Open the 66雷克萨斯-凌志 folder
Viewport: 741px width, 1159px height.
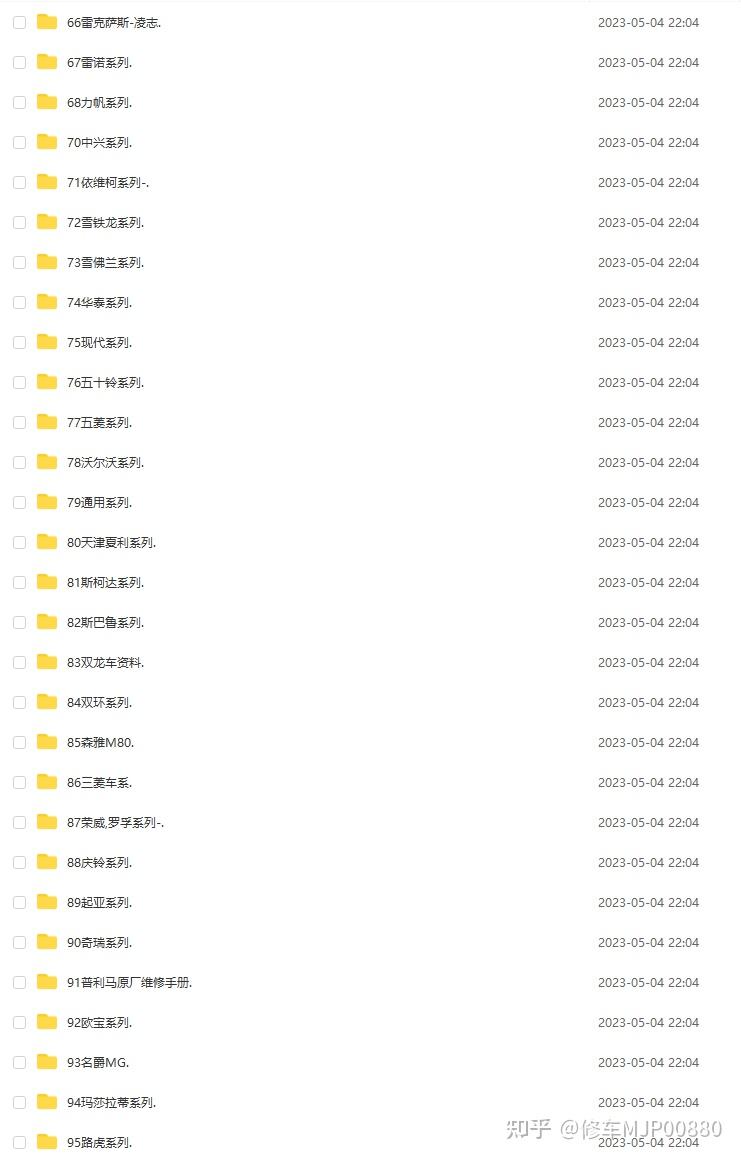(x=113, y=22)
